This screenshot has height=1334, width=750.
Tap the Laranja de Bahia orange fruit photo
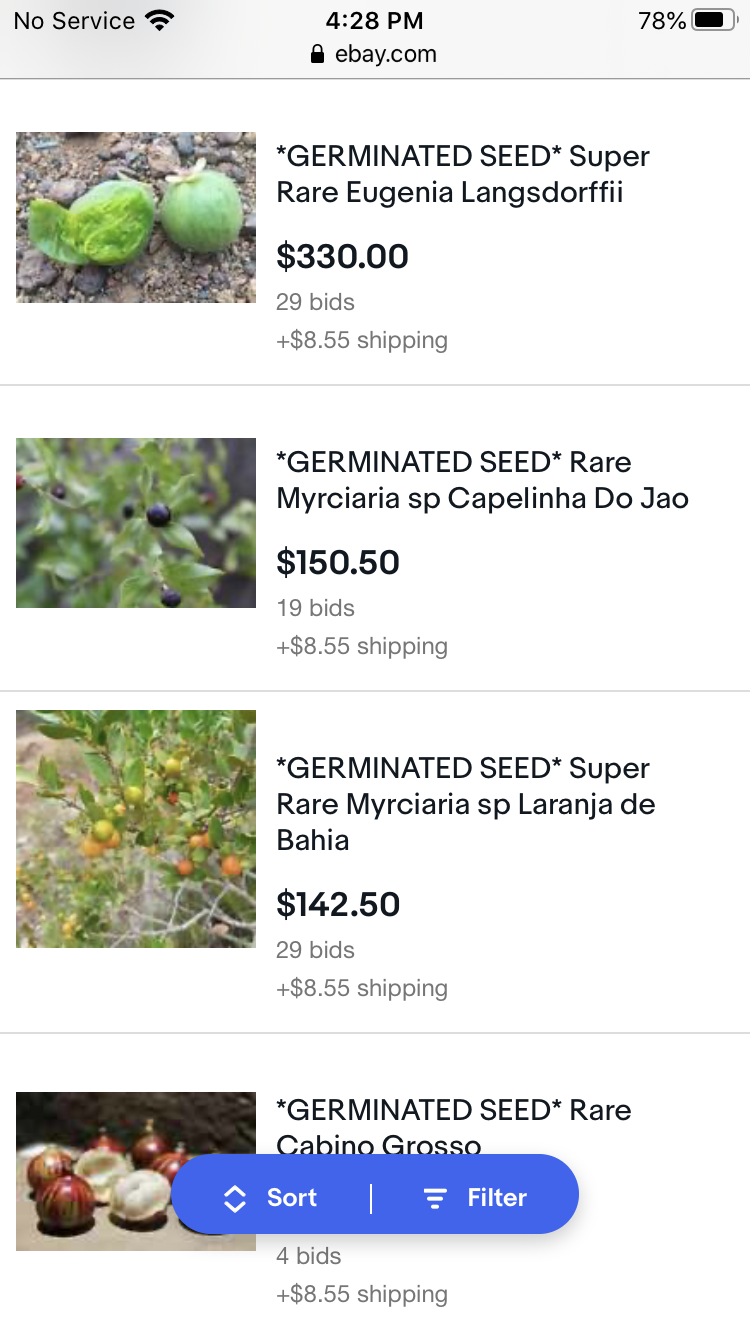pos(136,829)
